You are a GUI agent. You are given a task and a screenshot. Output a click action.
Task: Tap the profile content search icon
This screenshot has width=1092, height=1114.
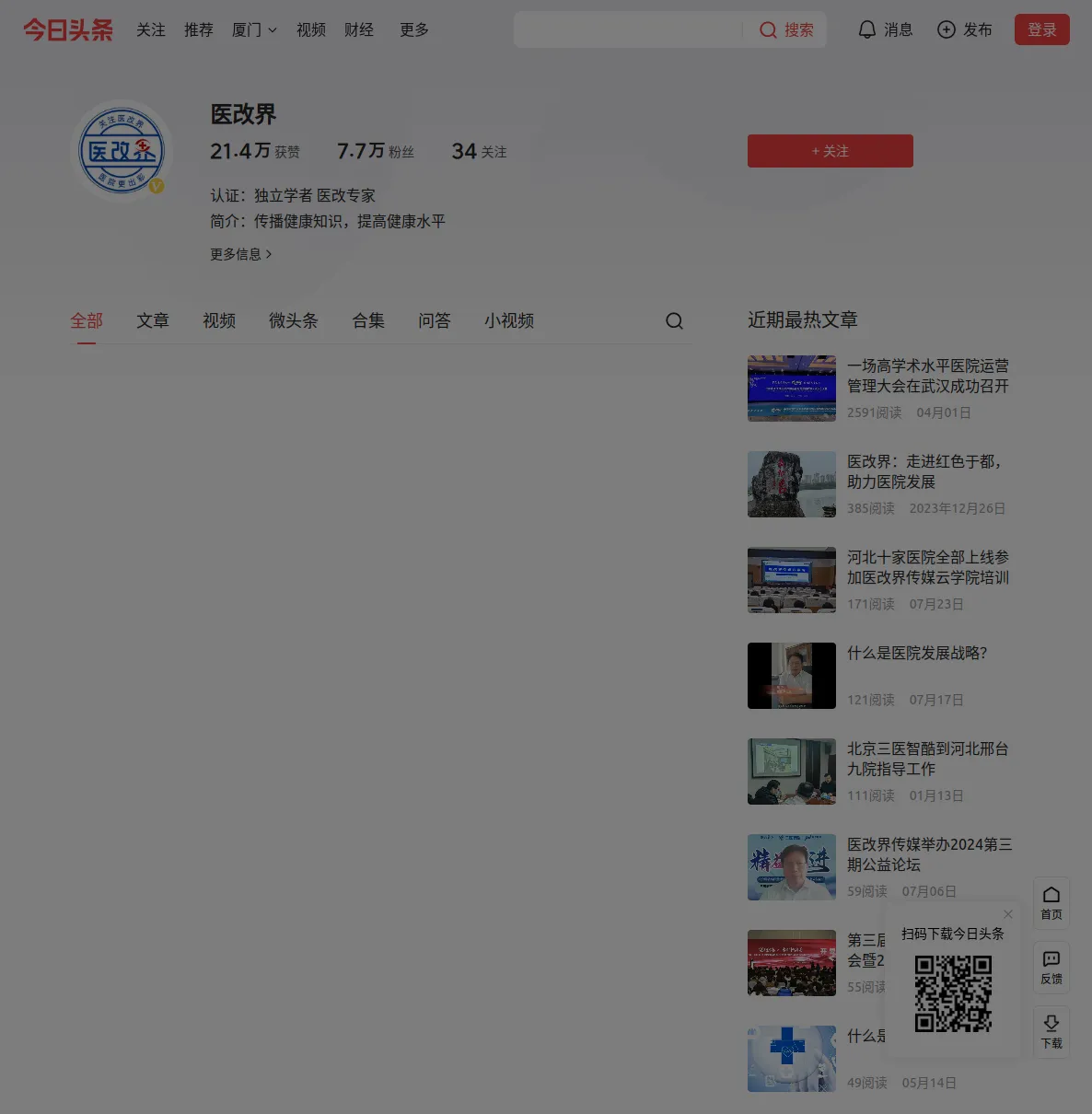pyautogui.click(x=674, y=320)
